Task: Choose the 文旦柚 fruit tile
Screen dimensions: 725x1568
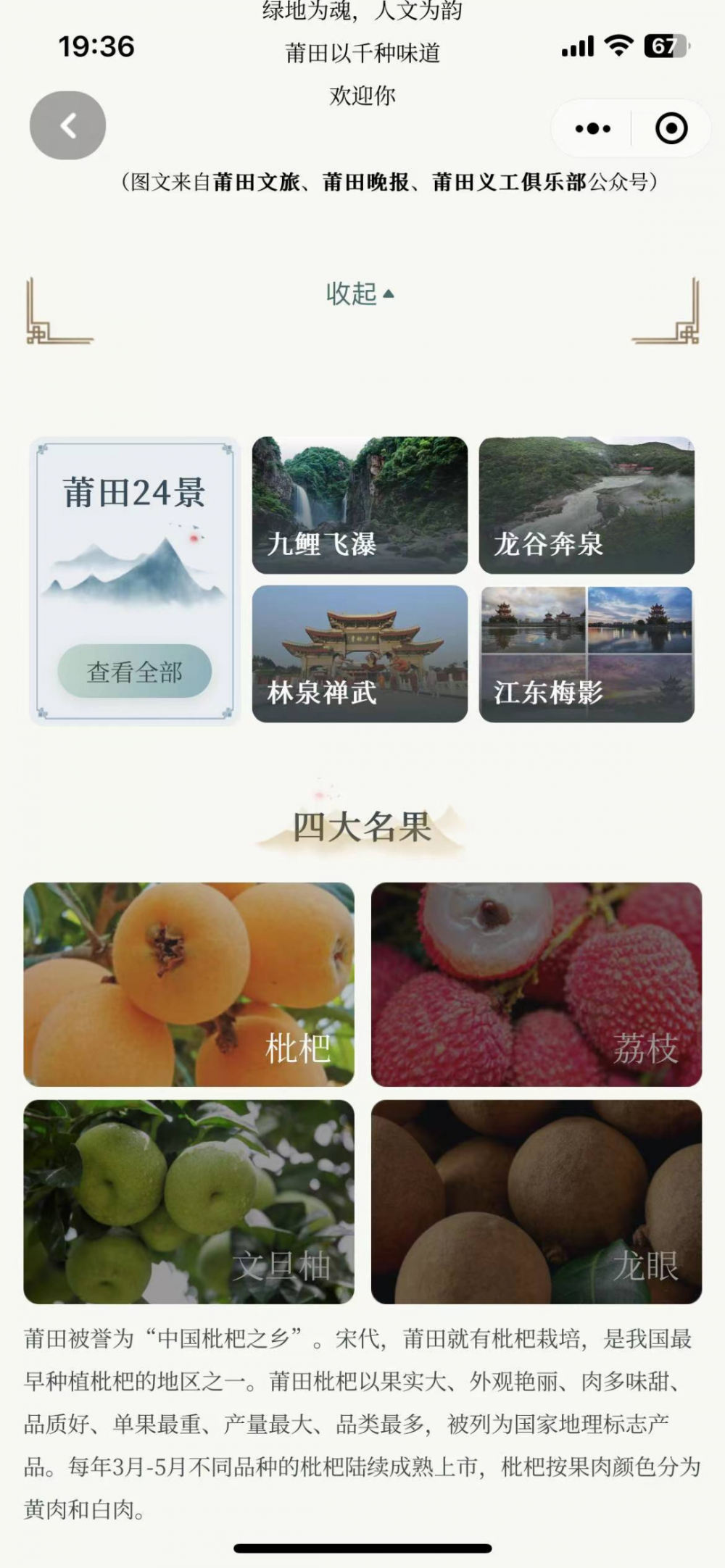Action: 188,1202
